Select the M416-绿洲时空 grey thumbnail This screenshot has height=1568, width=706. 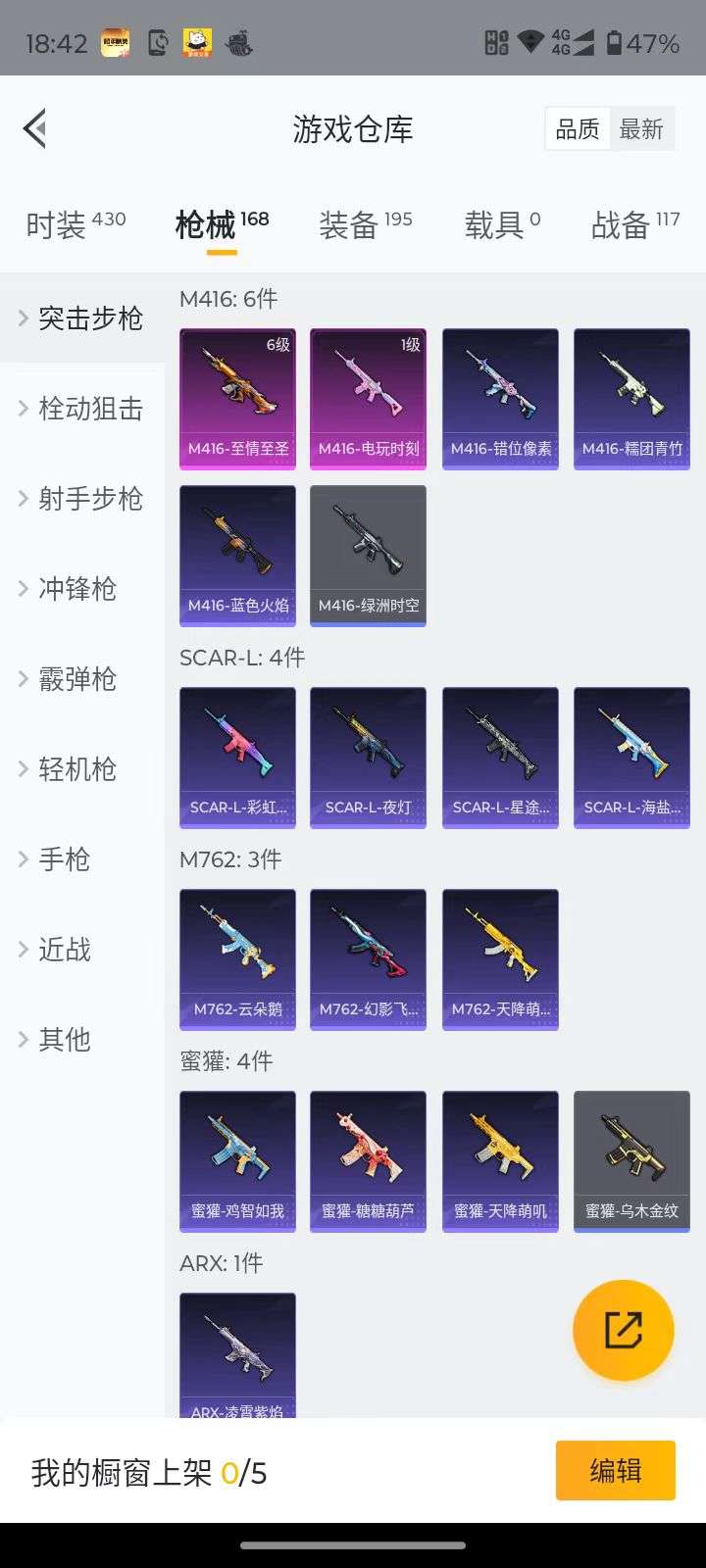pos(368,556)
